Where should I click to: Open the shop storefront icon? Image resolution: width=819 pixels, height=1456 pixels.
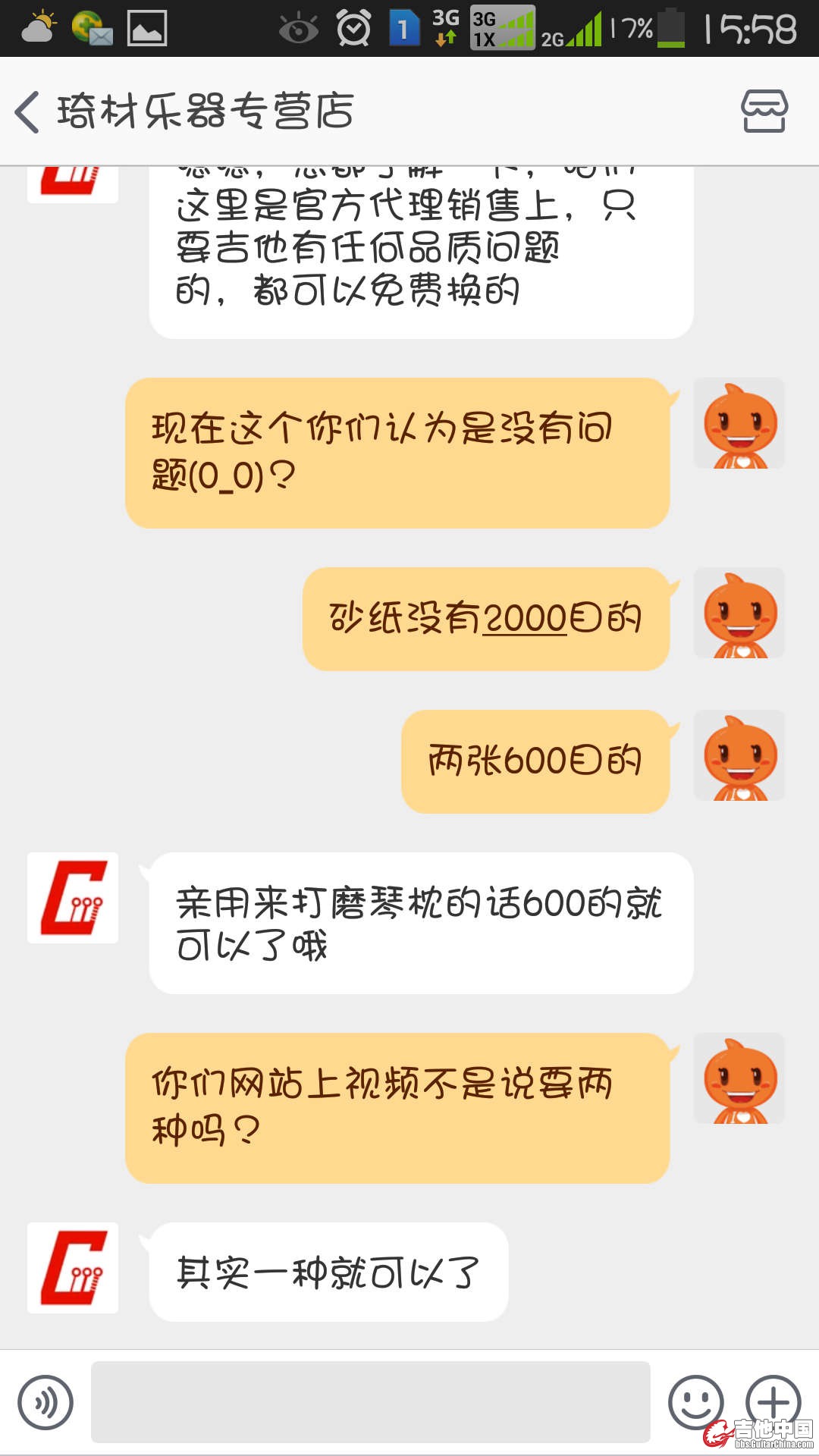click(x=764, y=111)
